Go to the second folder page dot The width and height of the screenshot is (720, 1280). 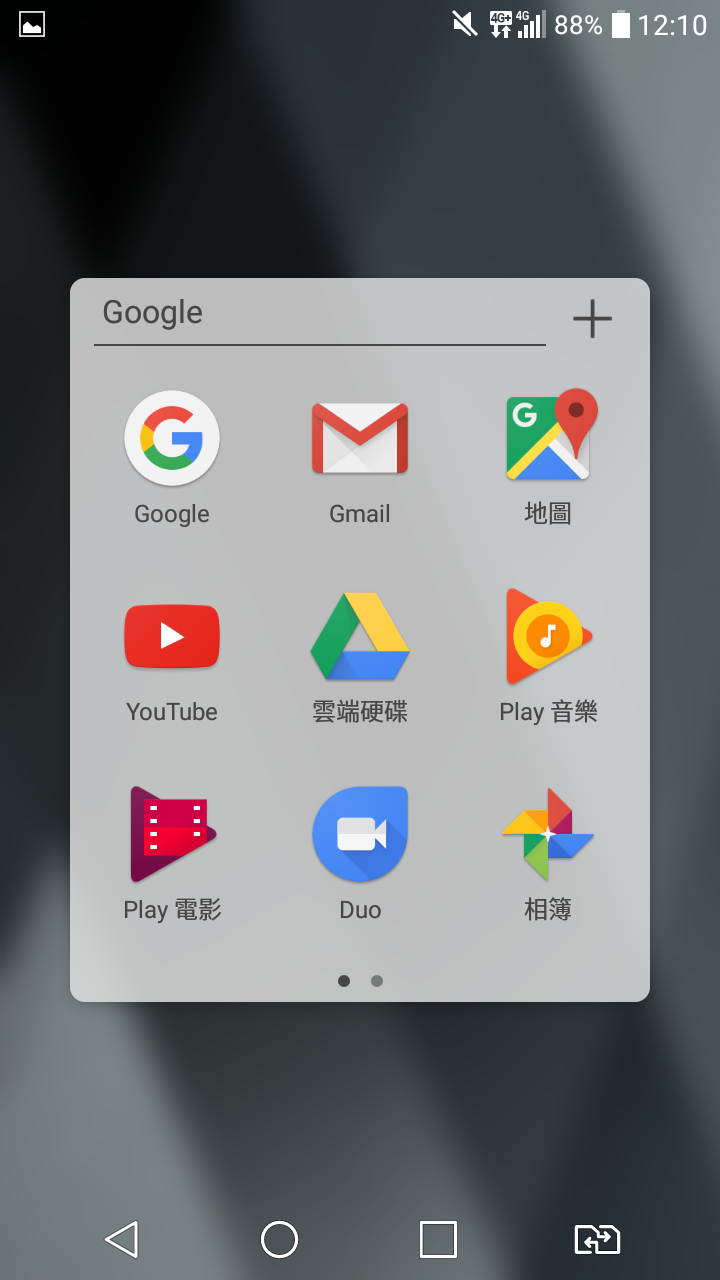[377, 981]
